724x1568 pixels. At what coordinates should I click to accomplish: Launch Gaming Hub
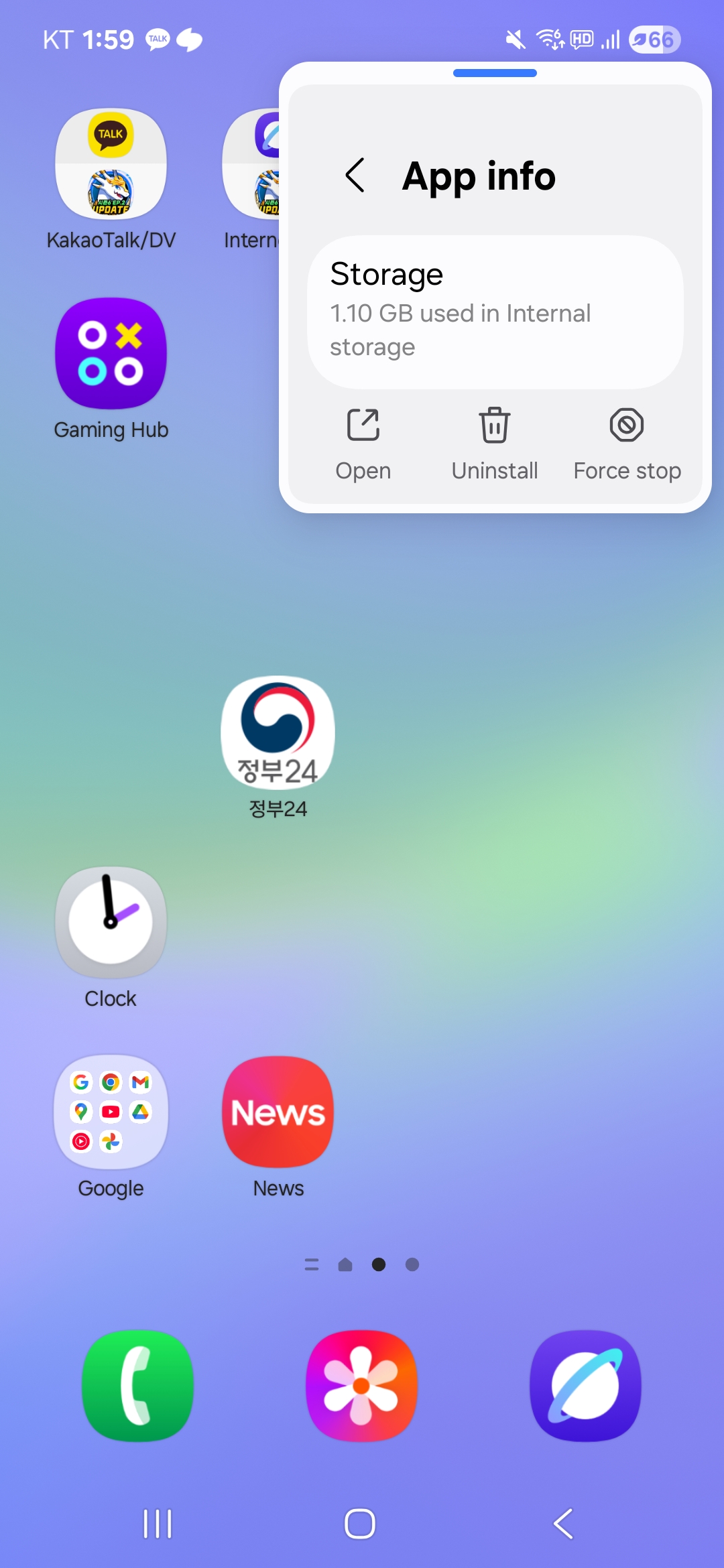pos(111,354)
